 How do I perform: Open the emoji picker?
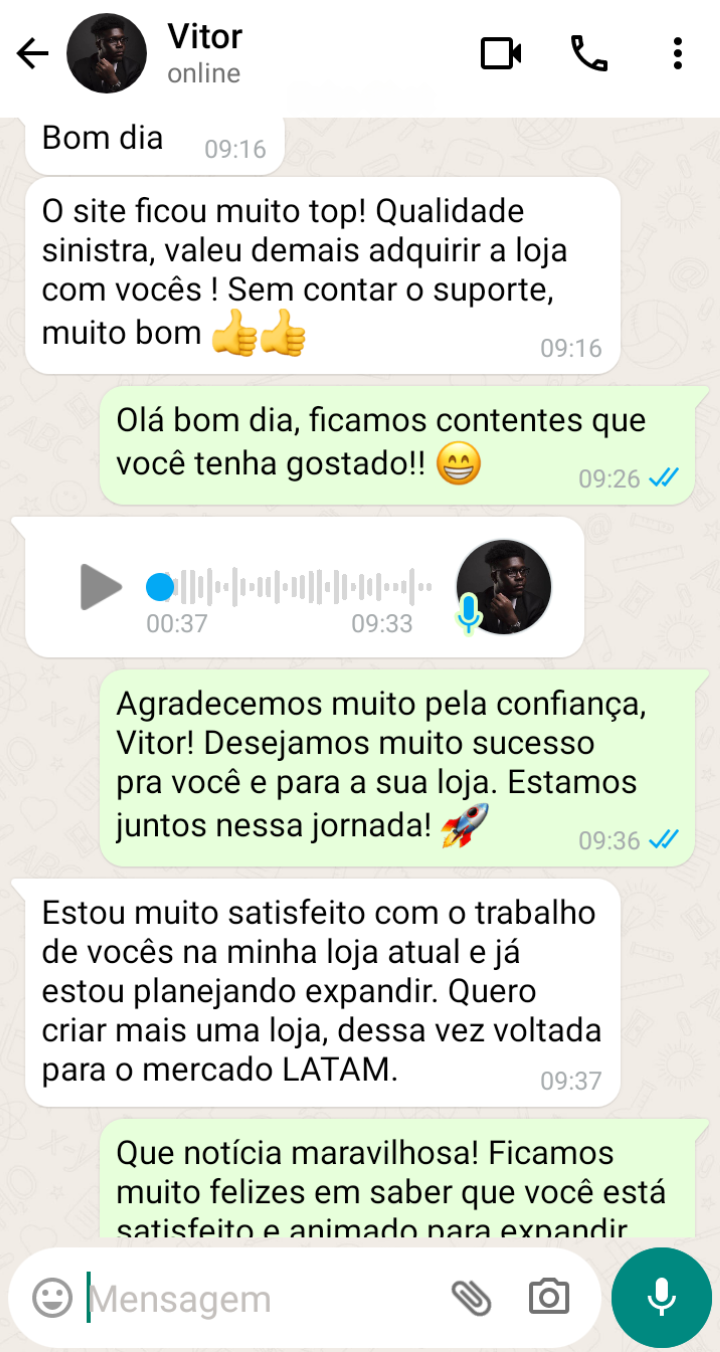[52, 1298]
